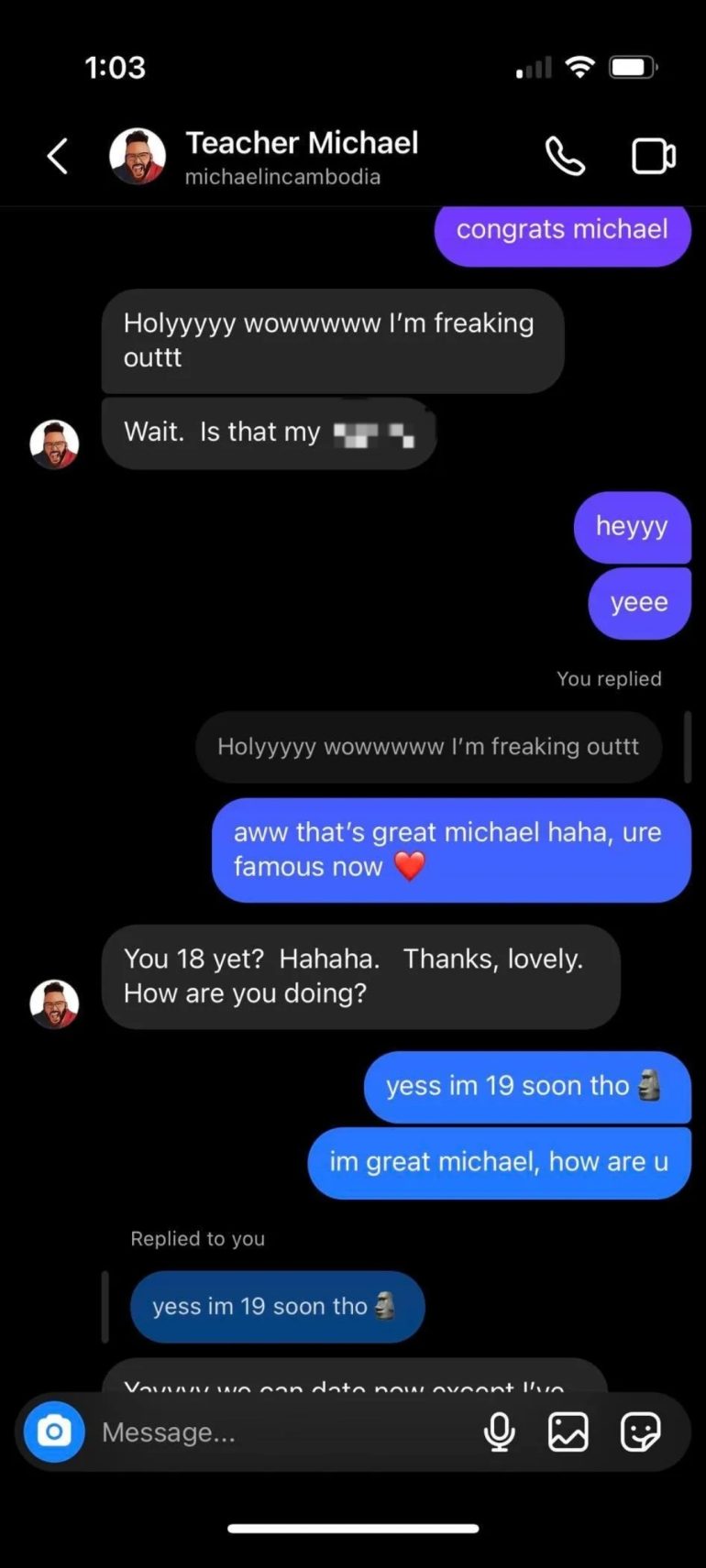The width and height of the screenshot is (706, 1568).
Task: Go back to the chat list
Action: 57,156
